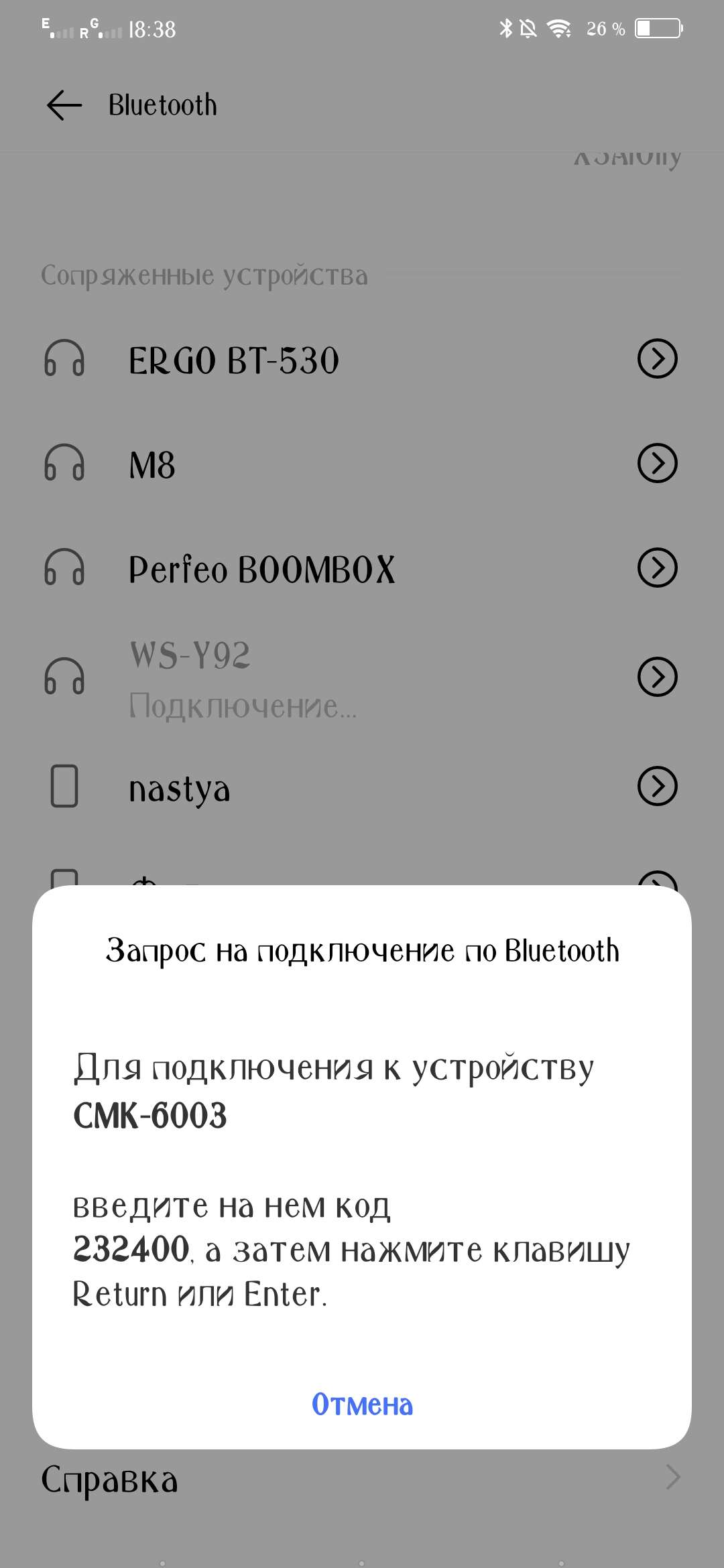Cancel the Bluetooth pairing request with Отмена

(362, 1404)
